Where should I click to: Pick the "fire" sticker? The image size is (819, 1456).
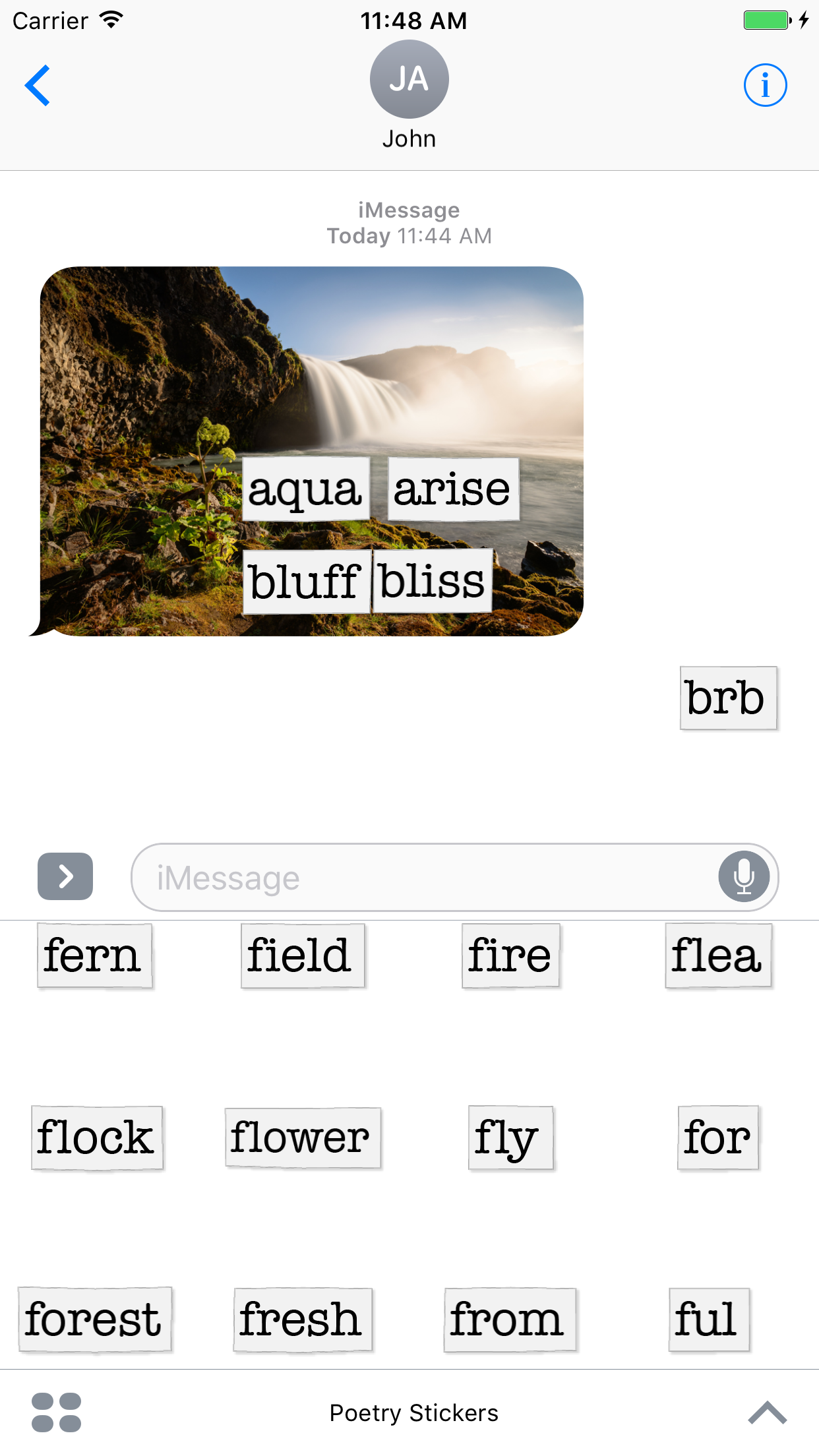click(511, 956)
